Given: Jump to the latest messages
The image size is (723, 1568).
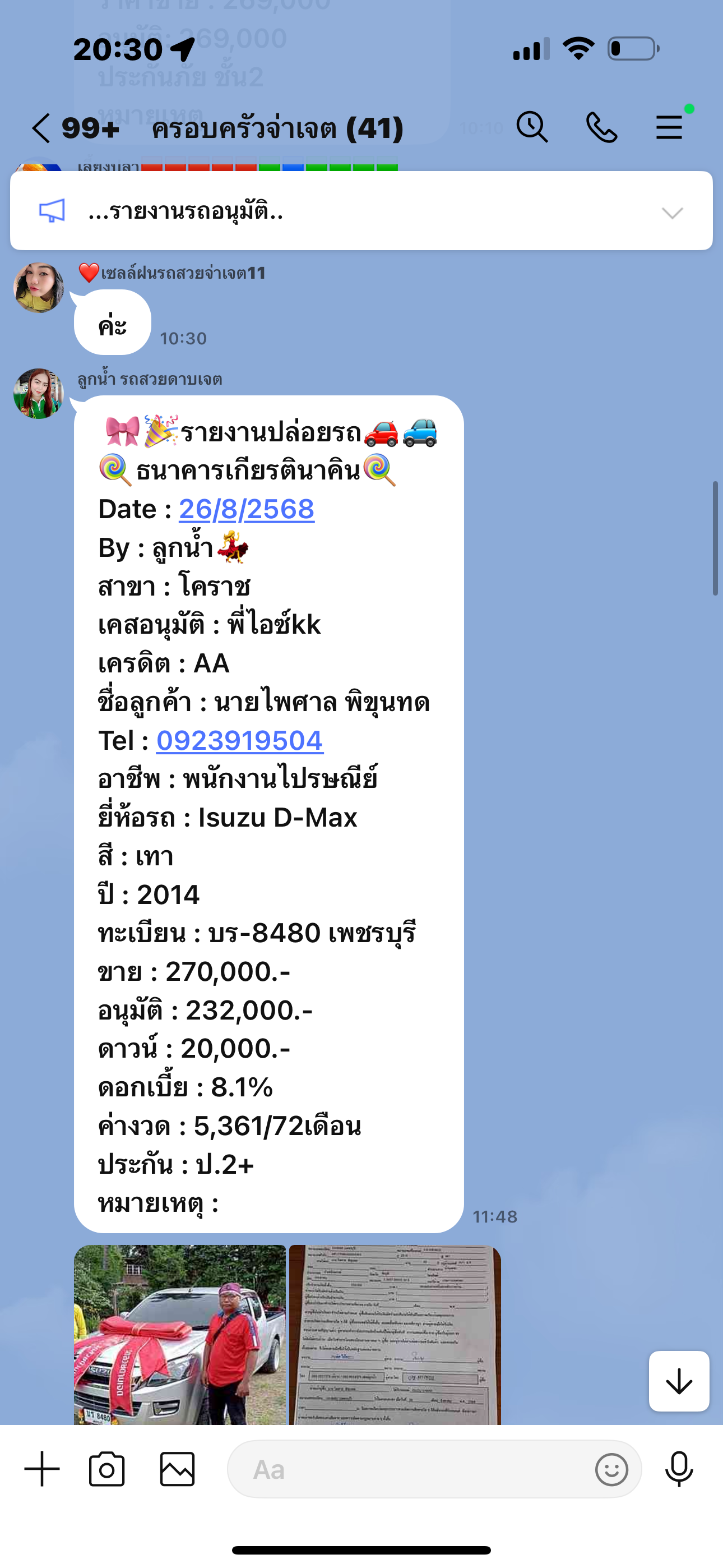Looking at the screenshot, I should point(679,1381).
